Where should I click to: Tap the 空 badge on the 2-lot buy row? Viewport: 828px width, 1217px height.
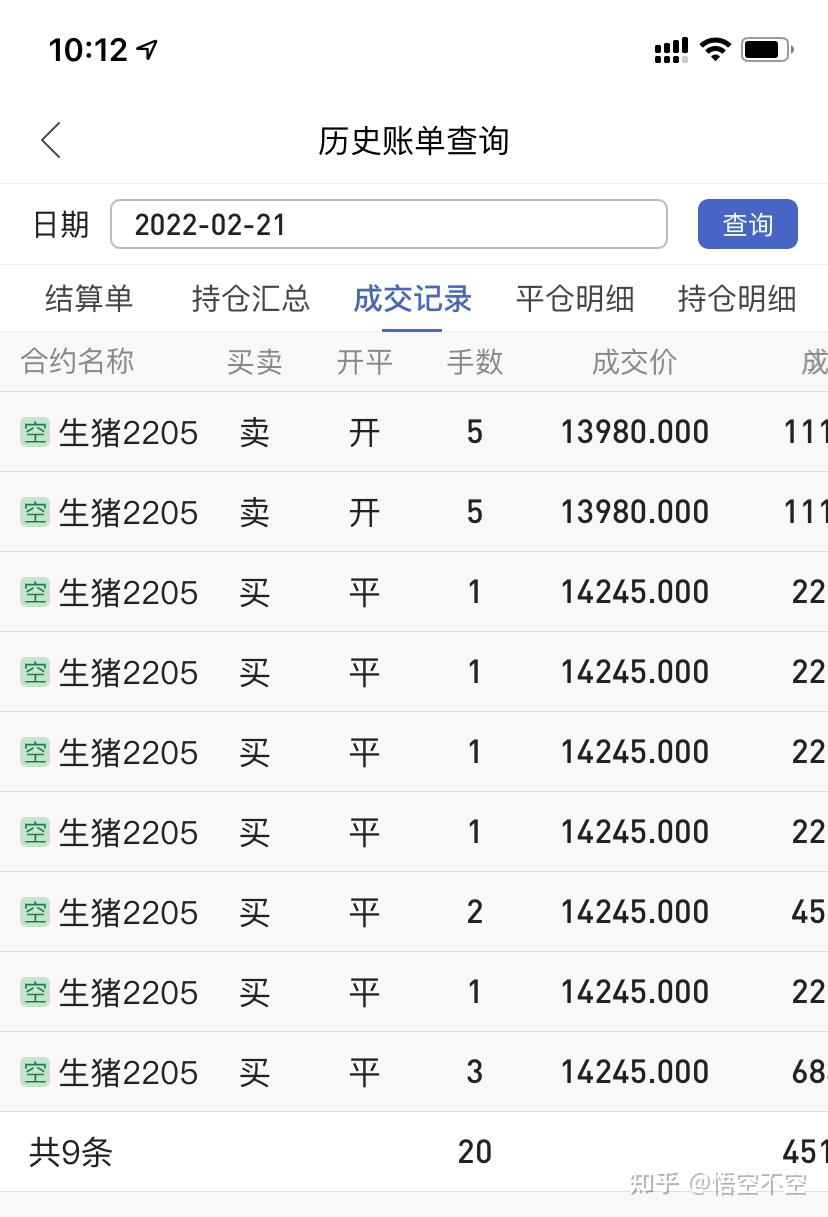click(33, 911)
